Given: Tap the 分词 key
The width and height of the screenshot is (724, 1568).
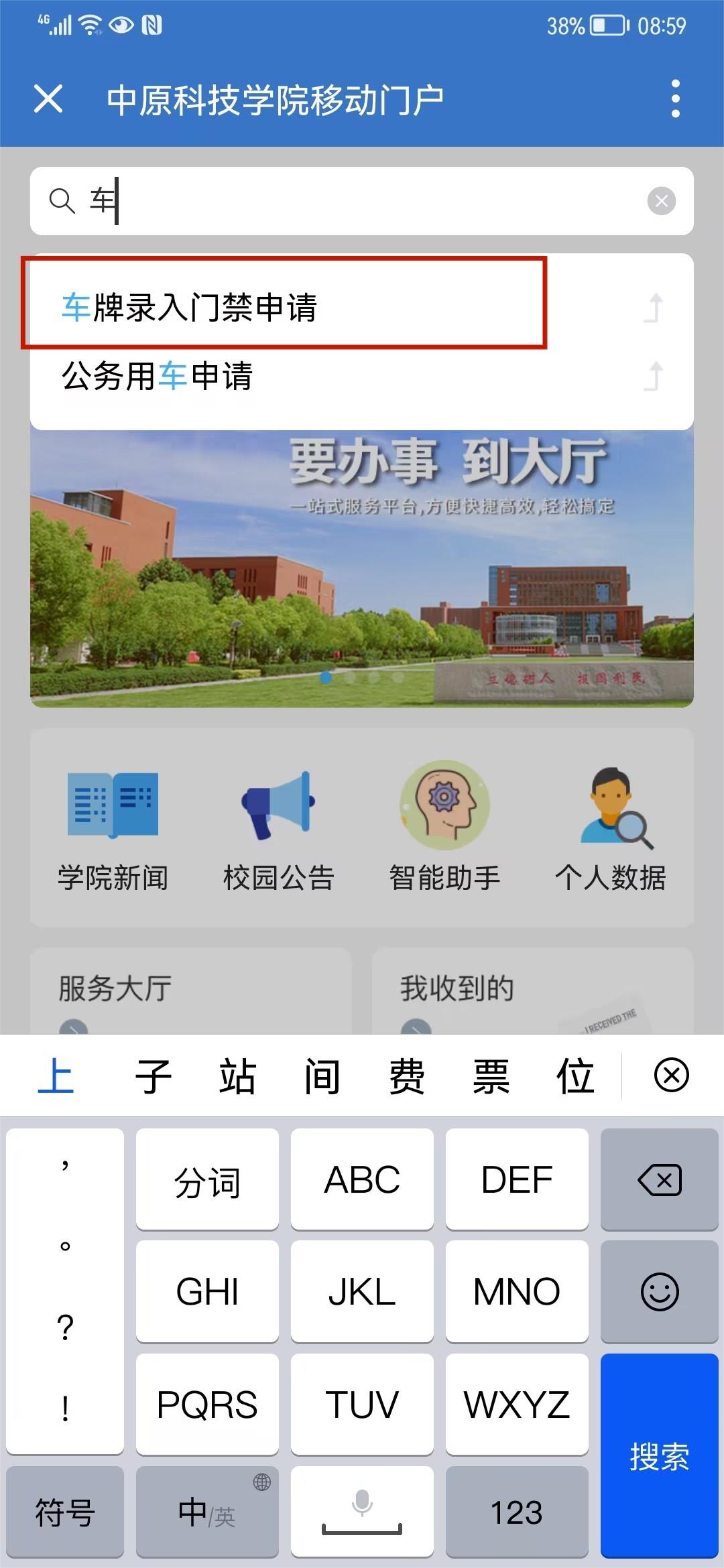Looking at the screenshot, I should [207, 1180].
